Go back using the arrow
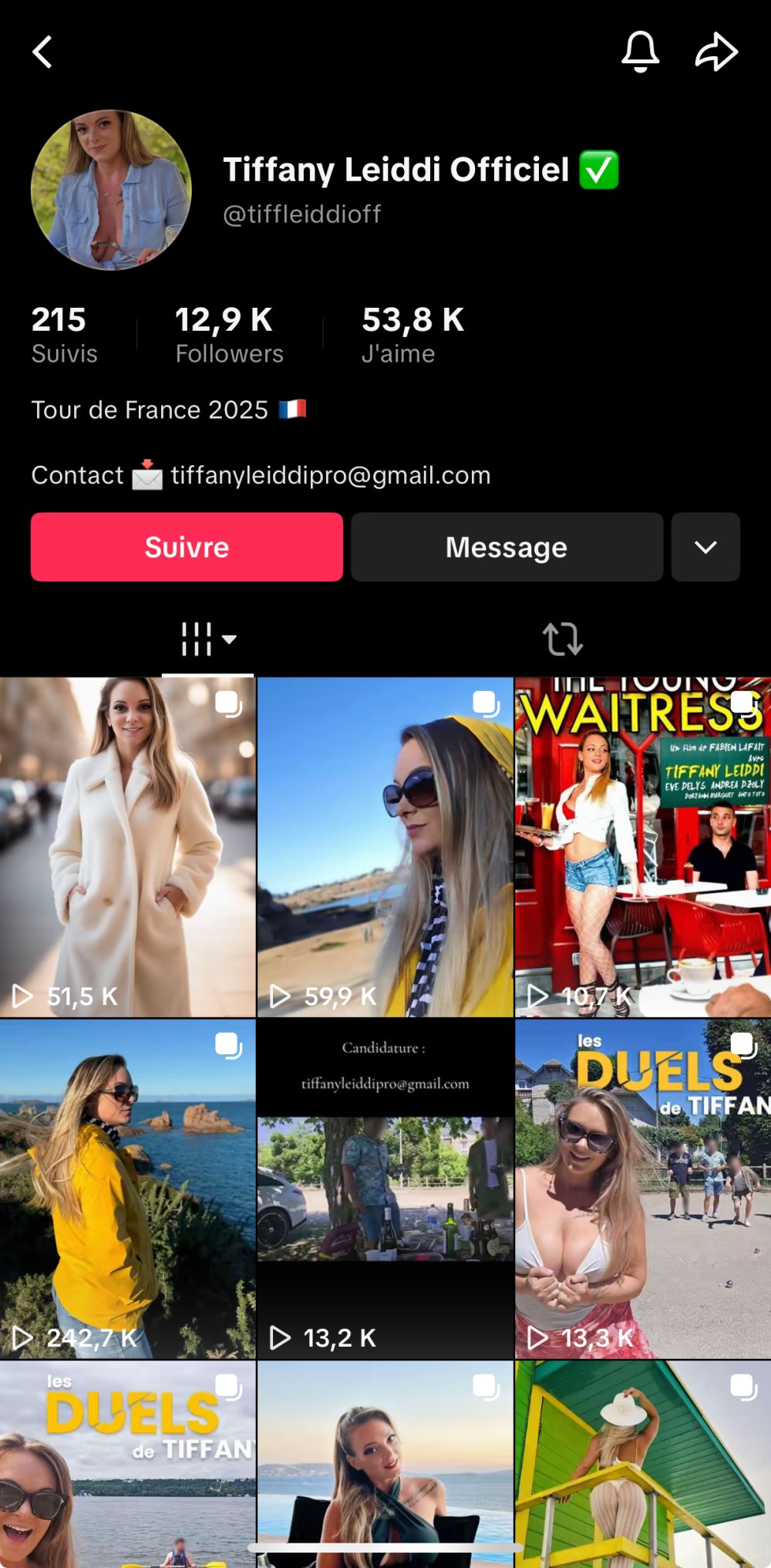Image resolution: width=771 pixels, height=1568 pixels. tap(42, 52)
